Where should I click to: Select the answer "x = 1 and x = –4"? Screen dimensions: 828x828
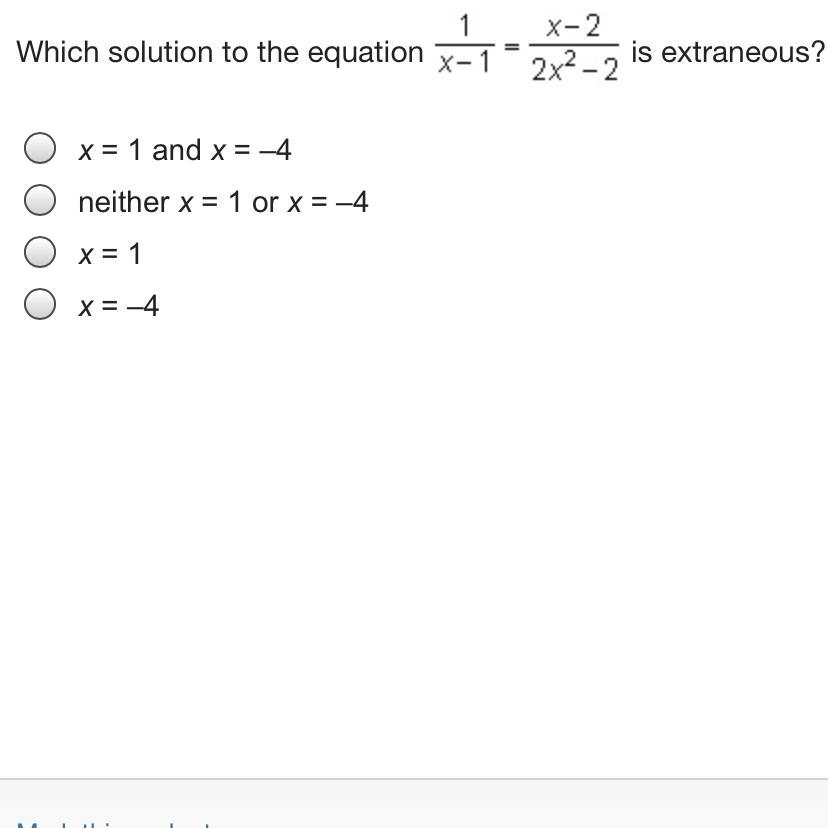pyautogui.click(x=40, y=150)
